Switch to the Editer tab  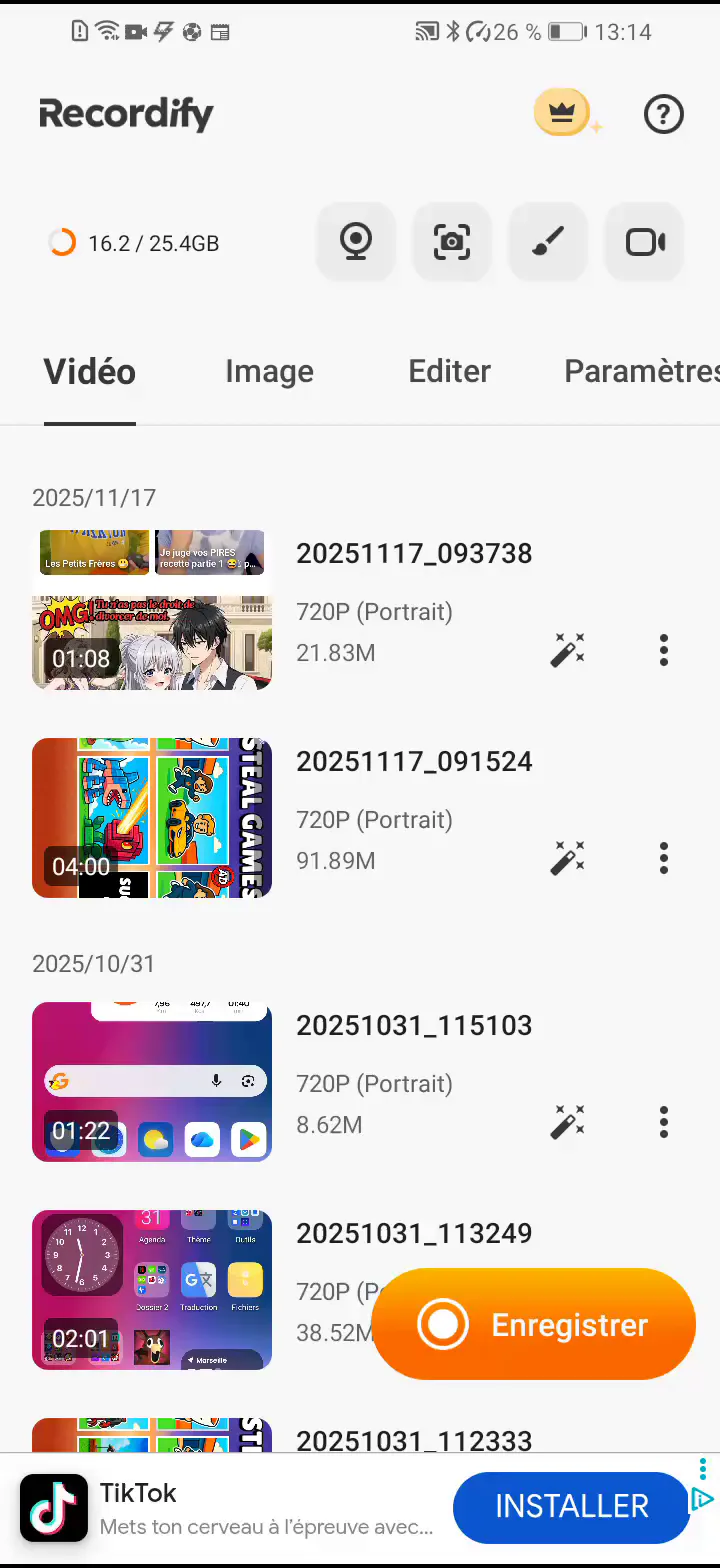coord(449,371)
